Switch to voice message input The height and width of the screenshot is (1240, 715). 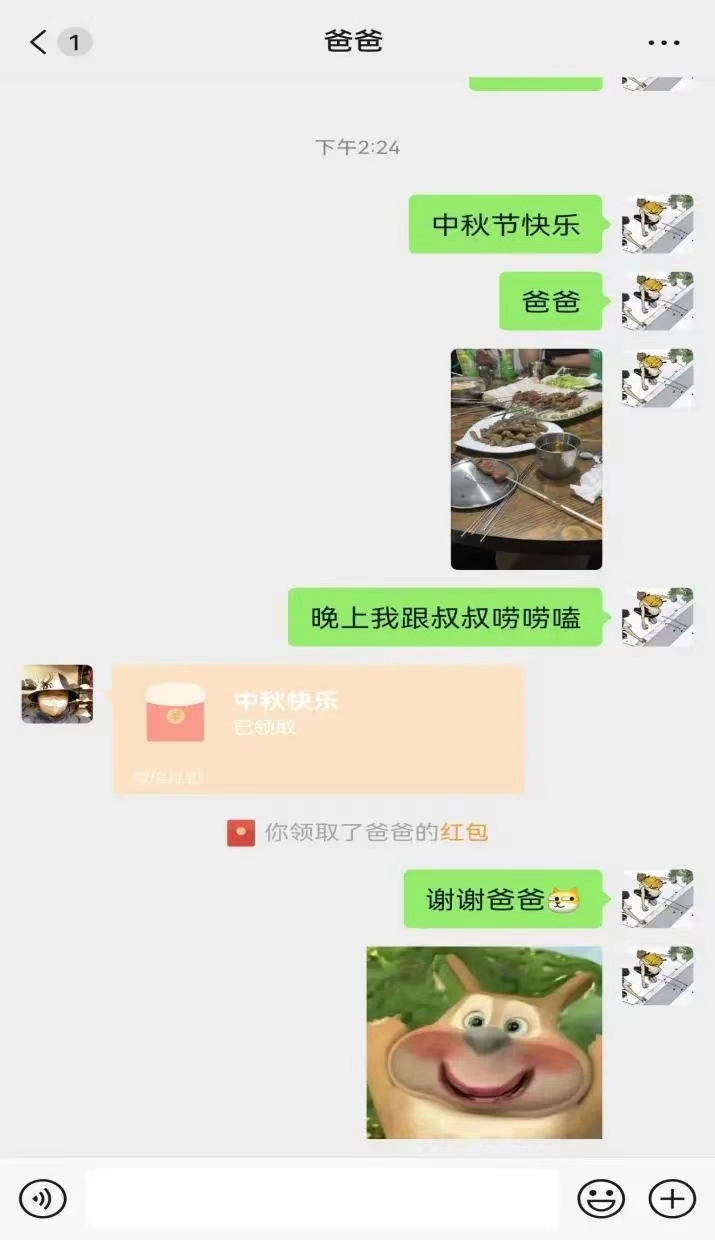tap(43, 1198)
